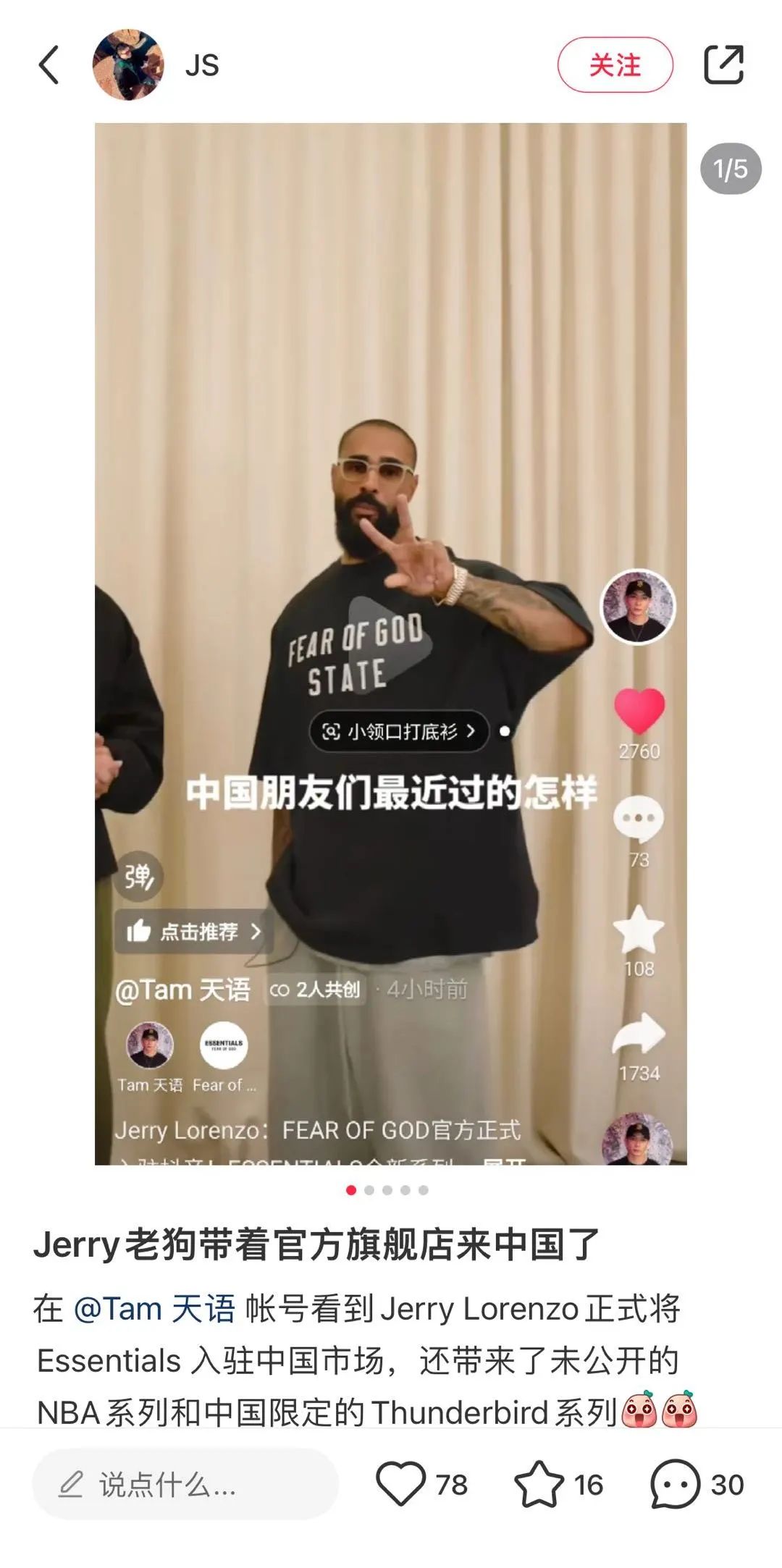Share this post via the top-right icon
The image size is (782, 1568).
724,65
